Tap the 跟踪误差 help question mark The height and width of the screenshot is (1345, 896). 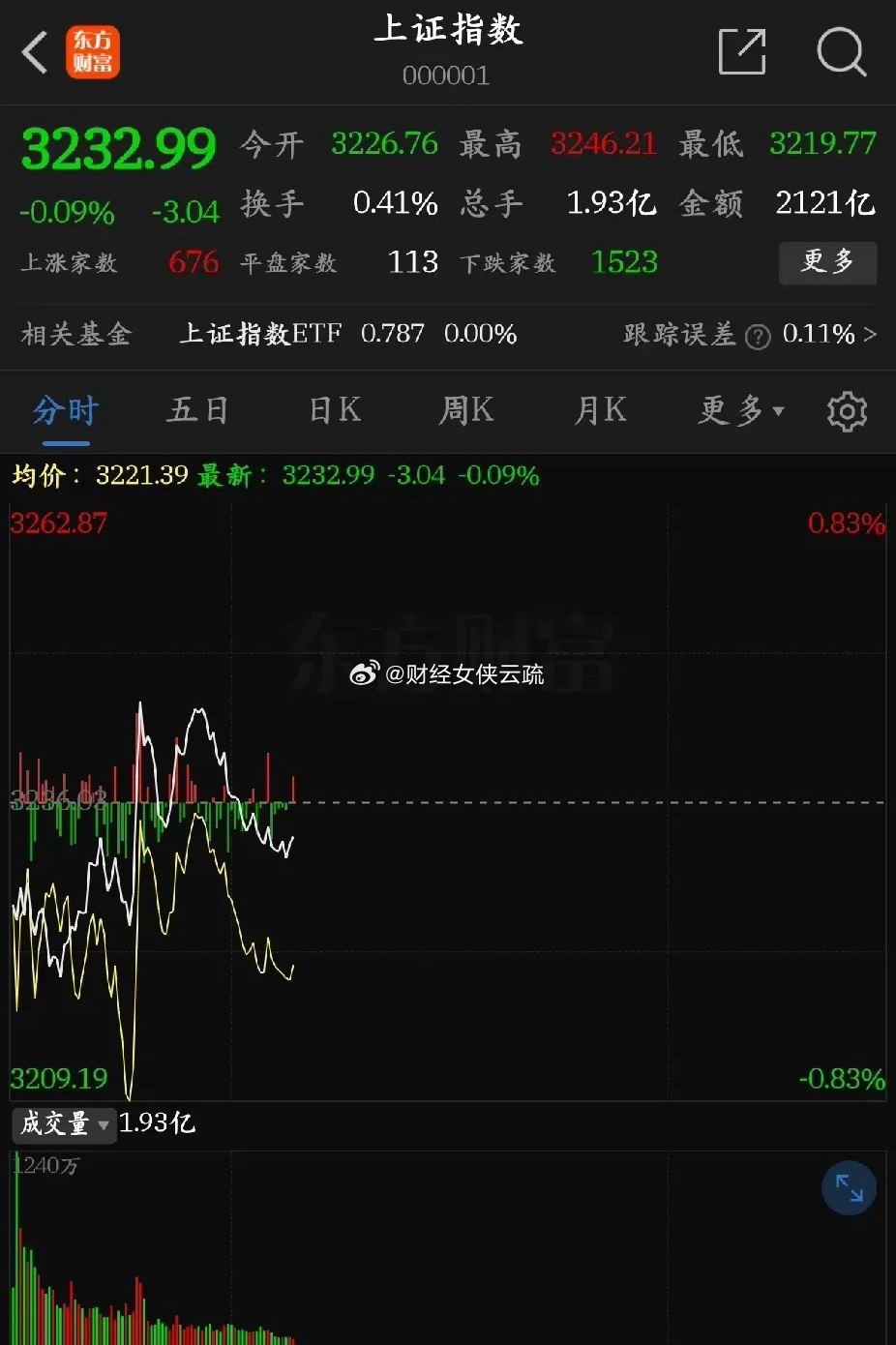759,336
